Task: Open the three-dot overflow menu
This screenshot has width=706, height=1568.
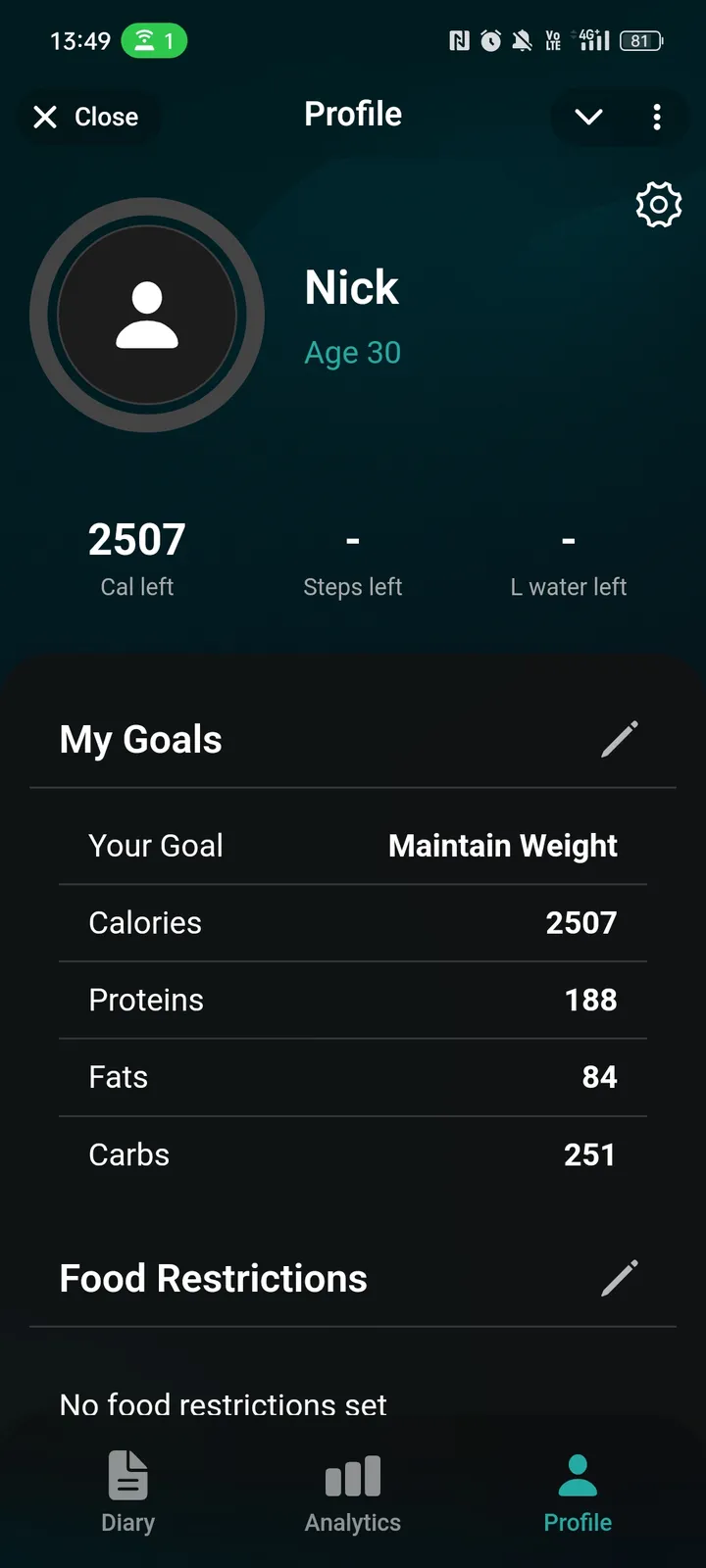Action: tap(657, 118)
